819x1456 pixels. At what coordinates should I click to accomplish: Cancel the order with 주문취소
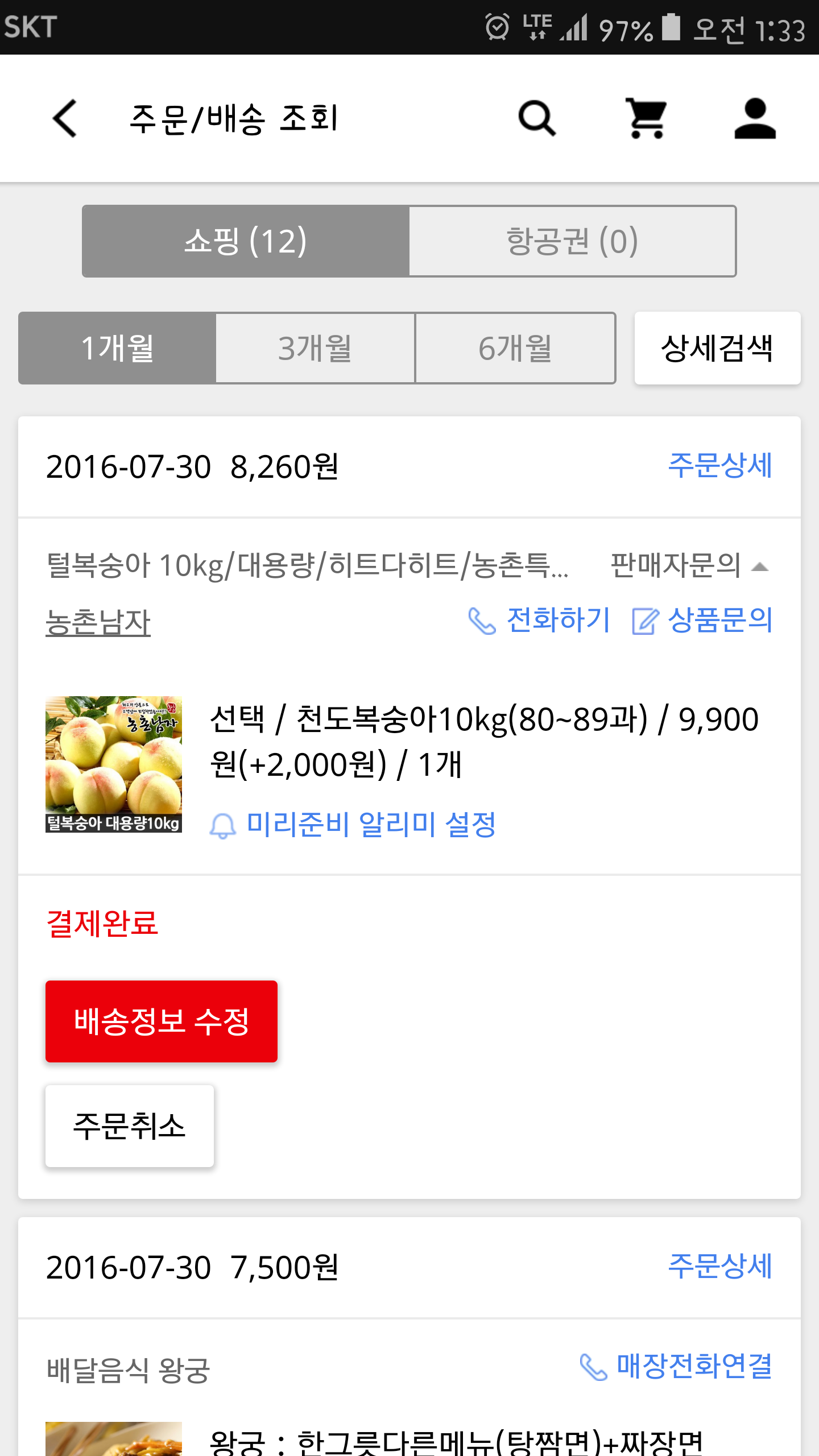pyautogui.click(x=130, y=1126)
